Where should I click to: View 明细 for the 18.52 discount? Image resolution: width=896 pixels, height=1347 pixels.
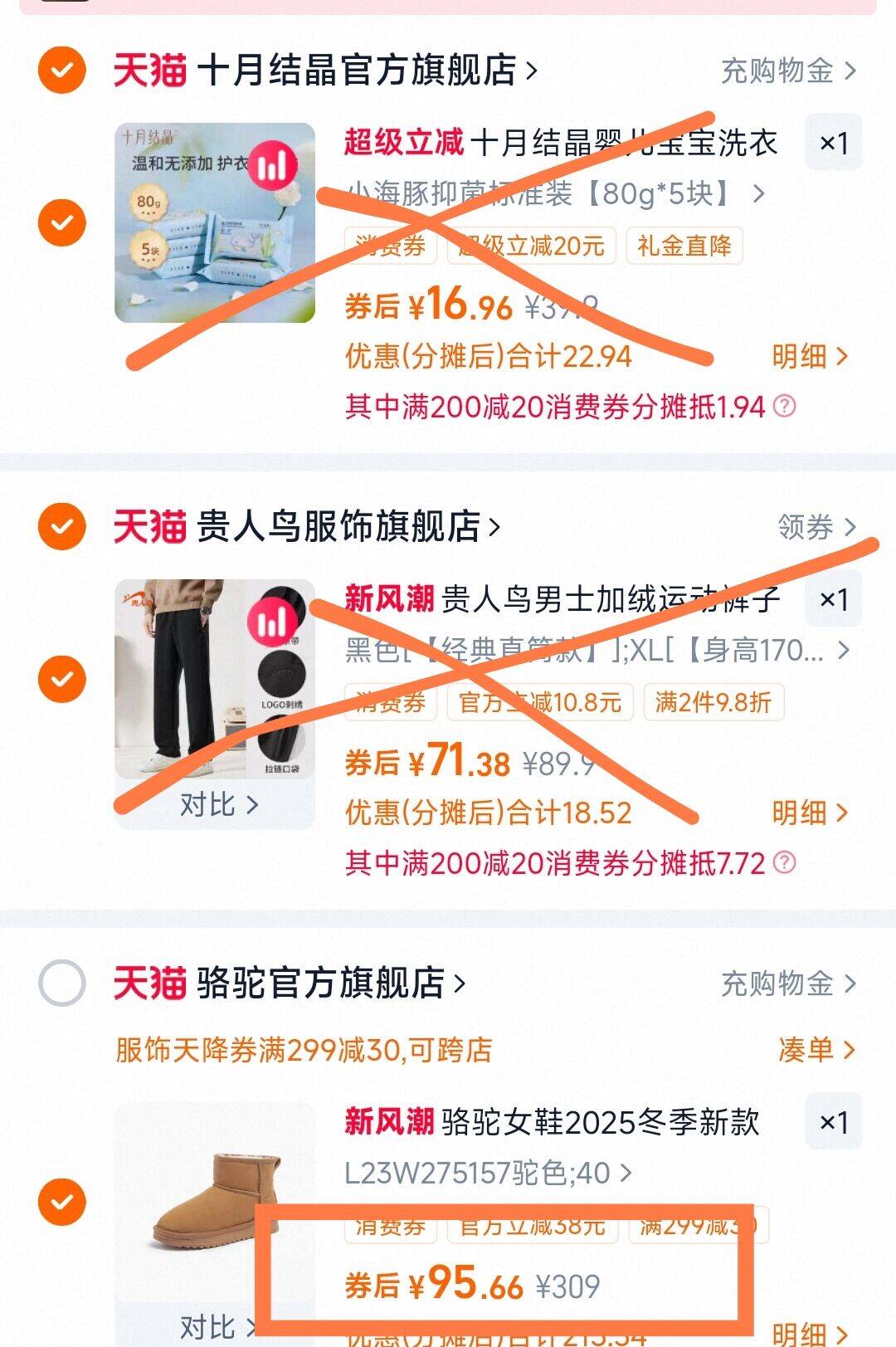(x=809, y=813)
